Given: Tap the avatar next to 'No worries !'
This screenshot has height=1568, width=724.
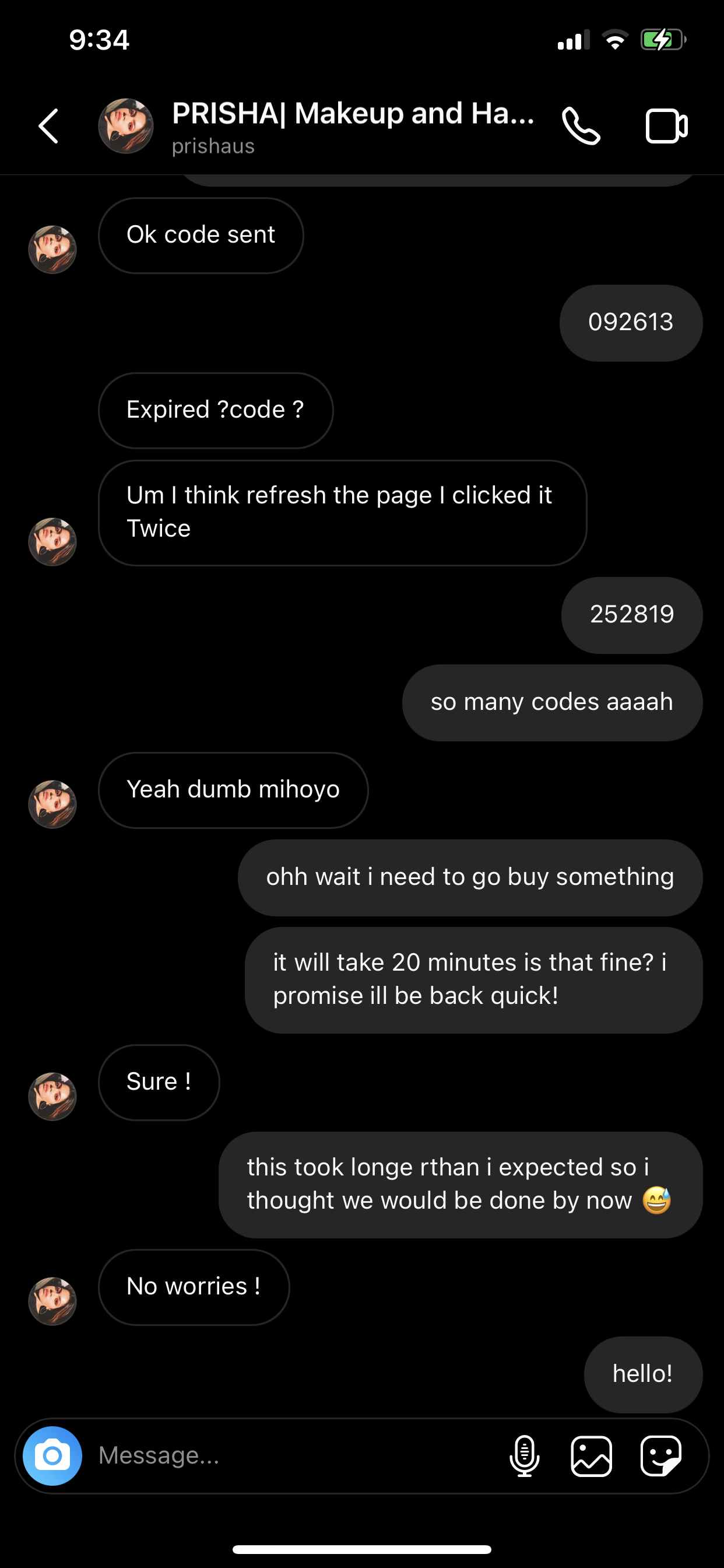Looking at the screenshot, I should tap(52, 1301).
